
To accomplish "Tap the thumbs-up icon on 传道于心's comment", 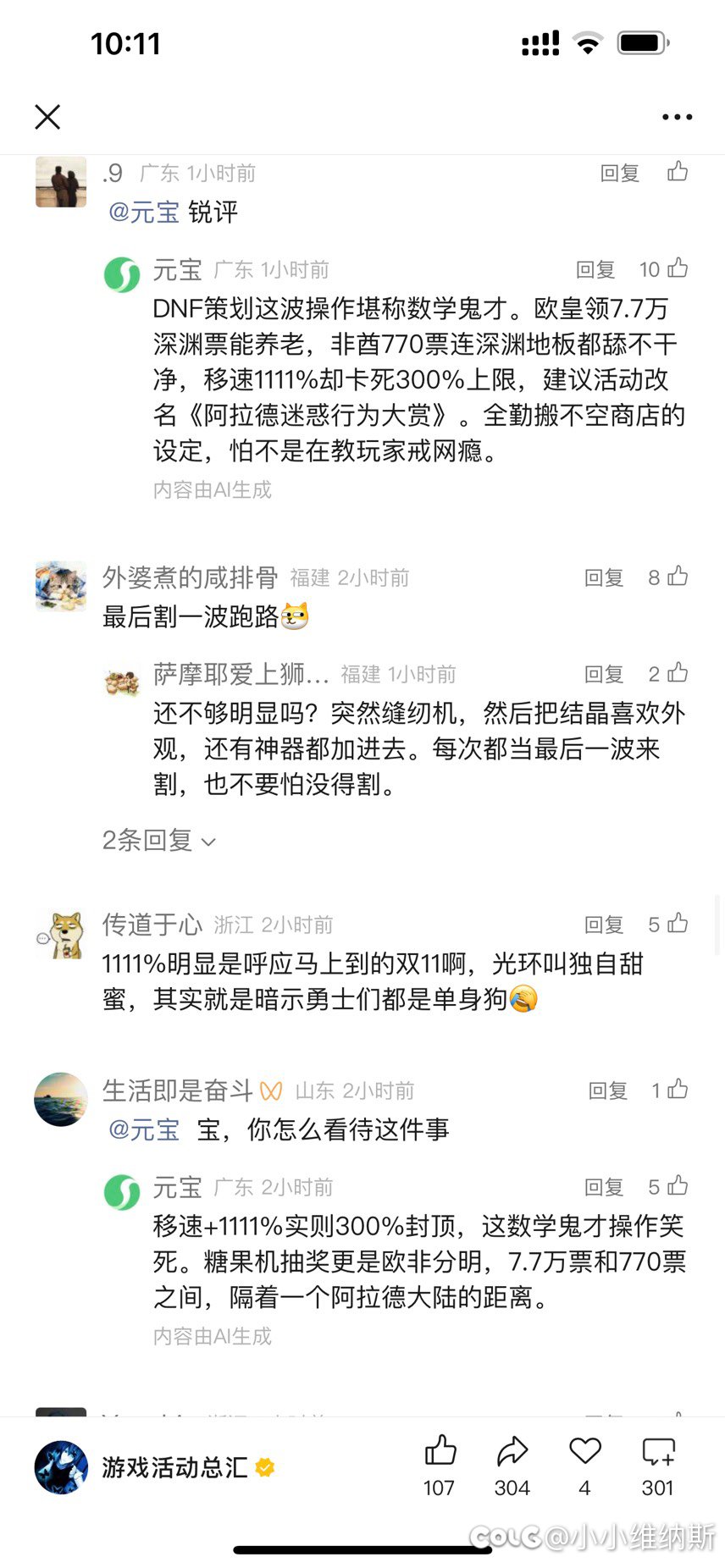I will coord(678,924).
